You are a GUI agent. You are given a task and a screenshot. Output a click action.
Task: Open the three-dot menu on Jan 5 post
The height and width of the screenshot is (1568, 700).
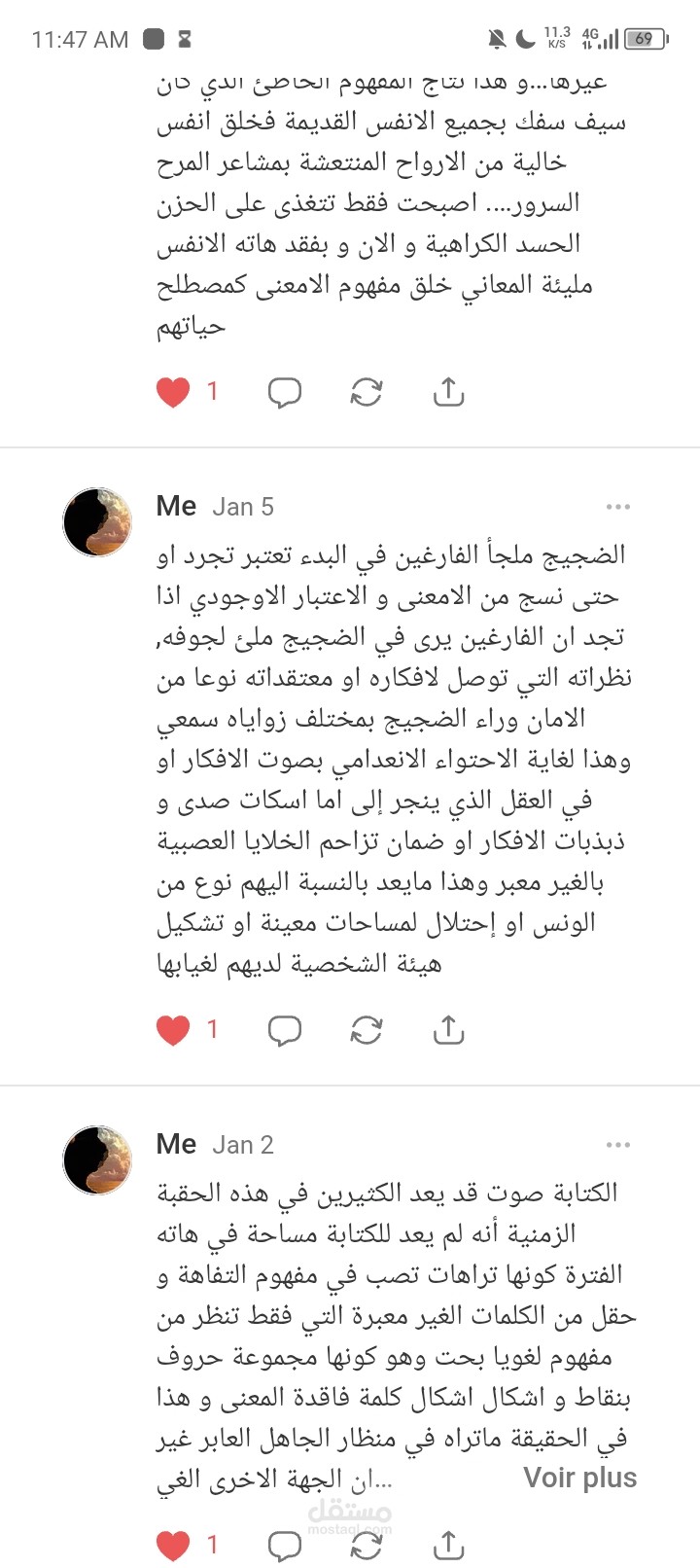click(x=618, y=505)
